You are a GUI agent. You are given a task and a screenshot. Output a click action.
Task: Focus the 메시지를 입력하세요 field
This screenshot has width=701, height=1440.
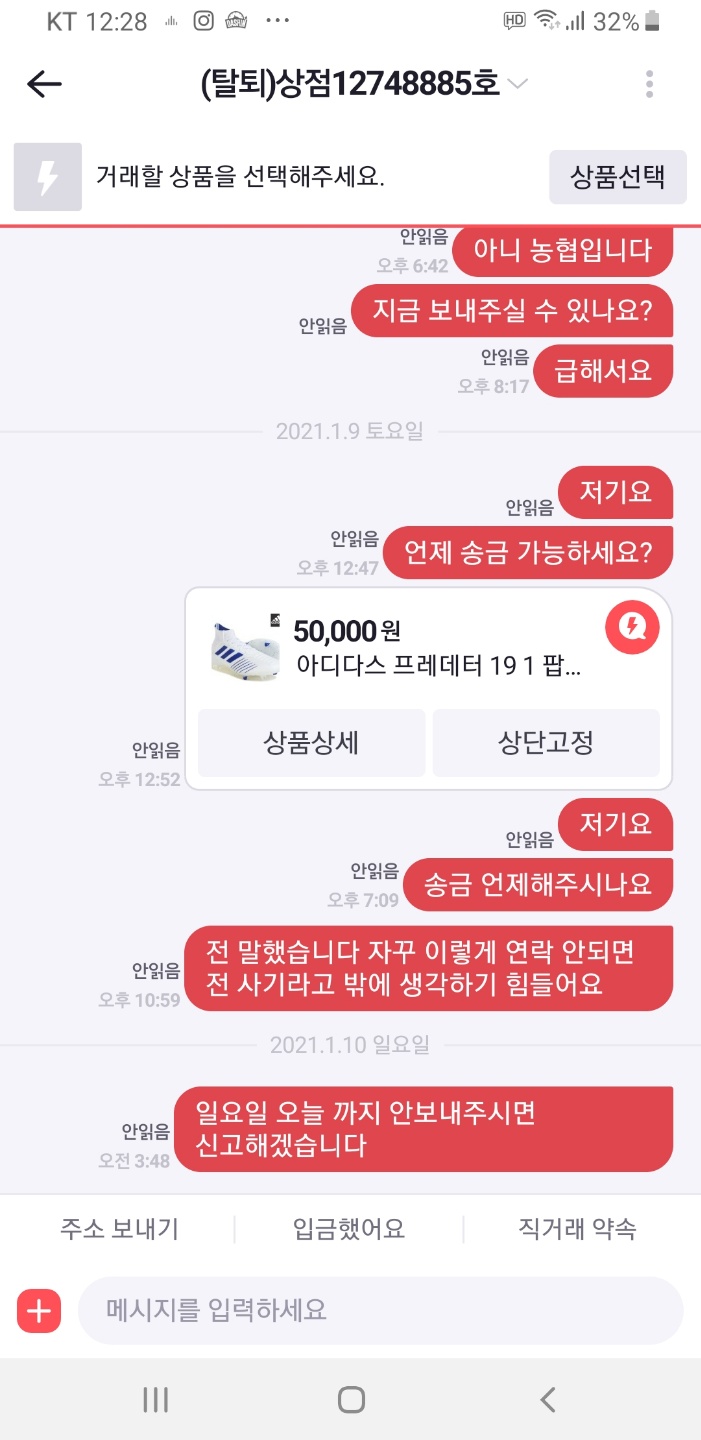point(380,1310)
